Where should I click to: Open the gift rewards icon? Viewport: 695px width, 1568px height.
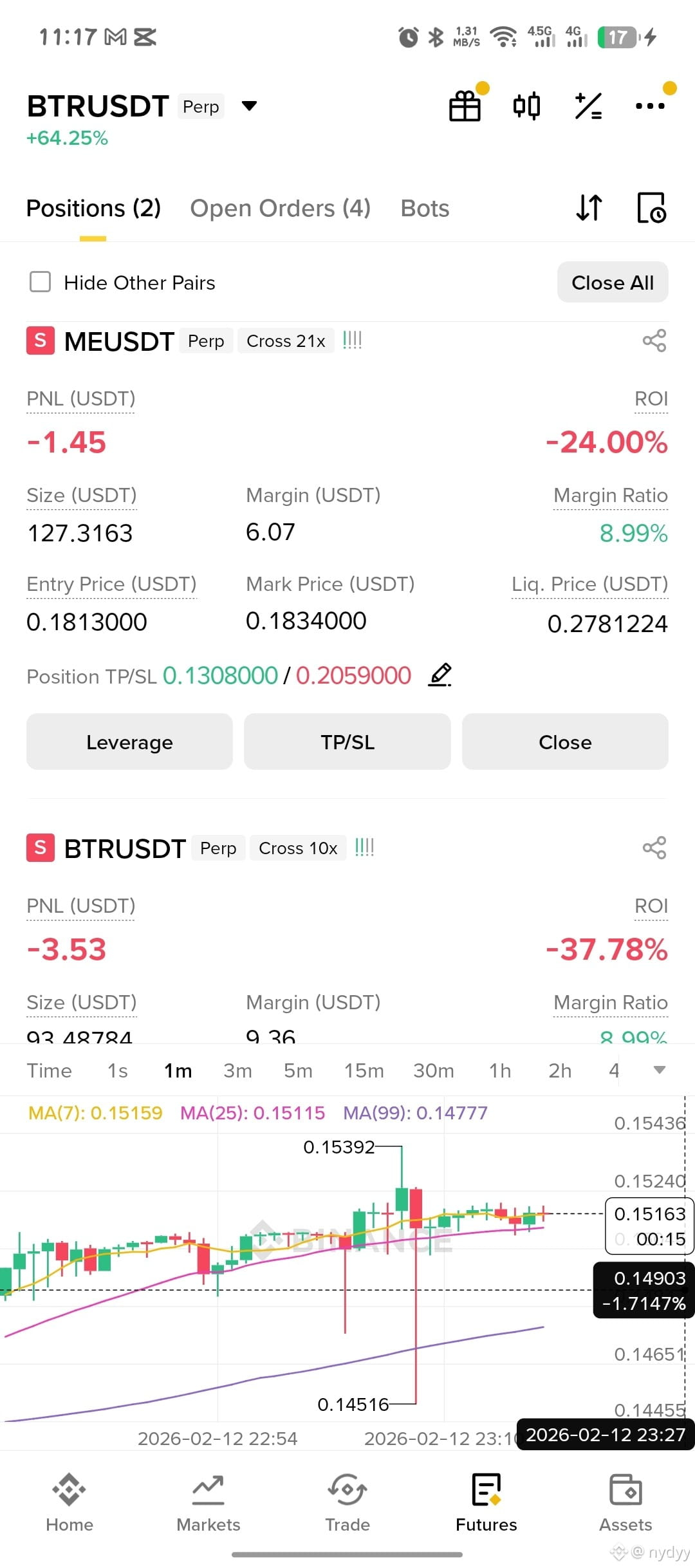click(x=465, y=106)
